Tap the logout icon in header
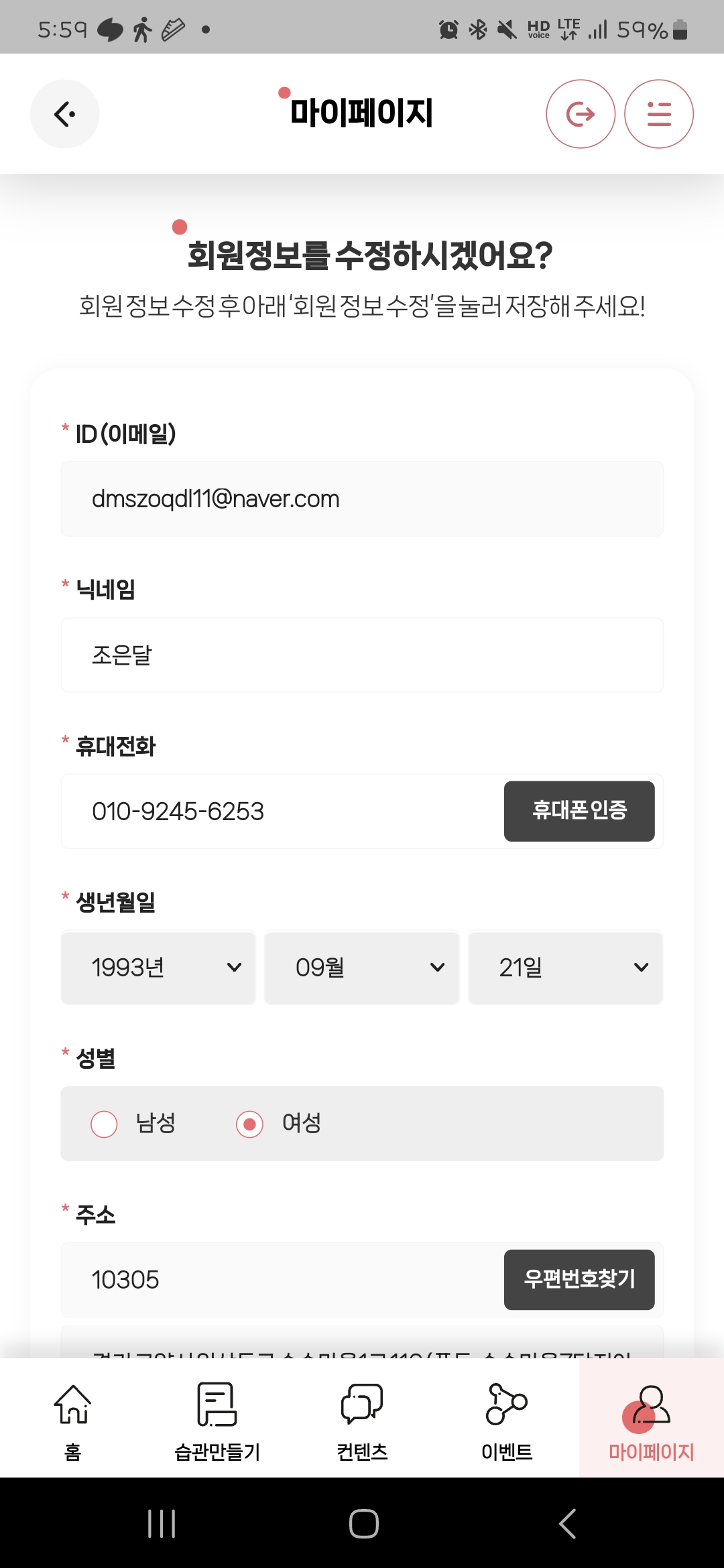Screen dimensions: 724x1568 581,114
